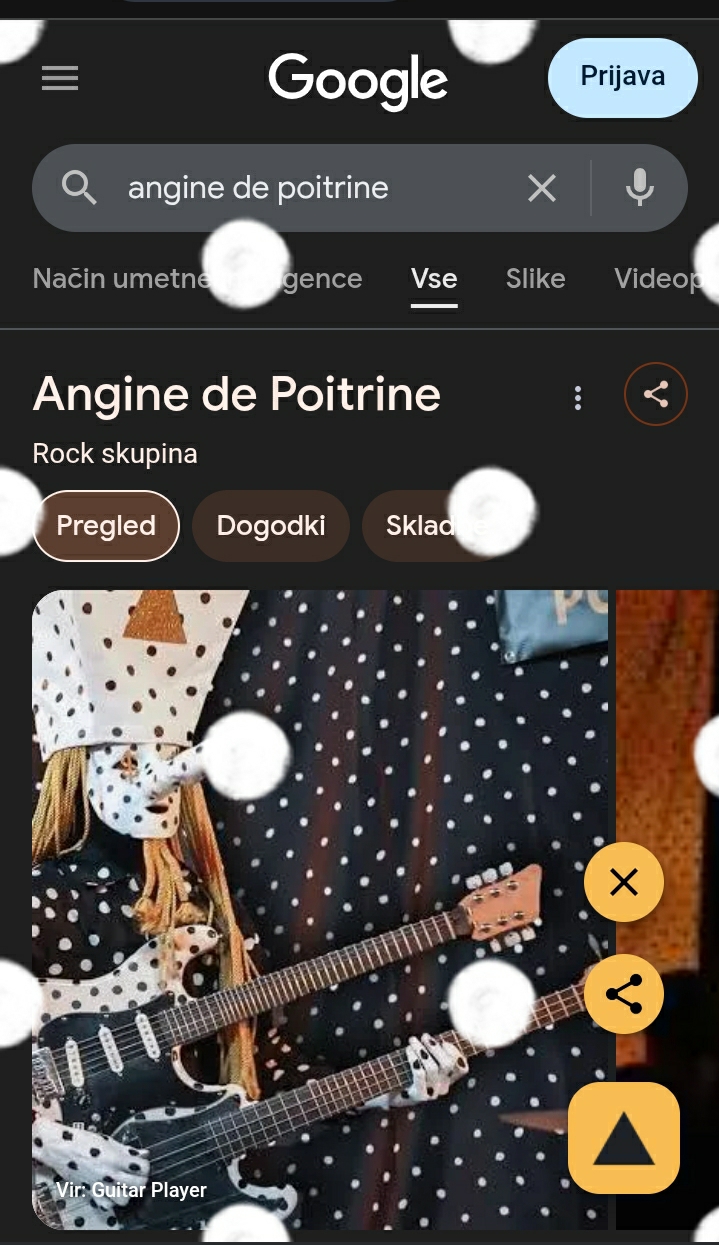Open more options for Angine de Poitrine
719x1245 pixels.
(x=577, y=398)
